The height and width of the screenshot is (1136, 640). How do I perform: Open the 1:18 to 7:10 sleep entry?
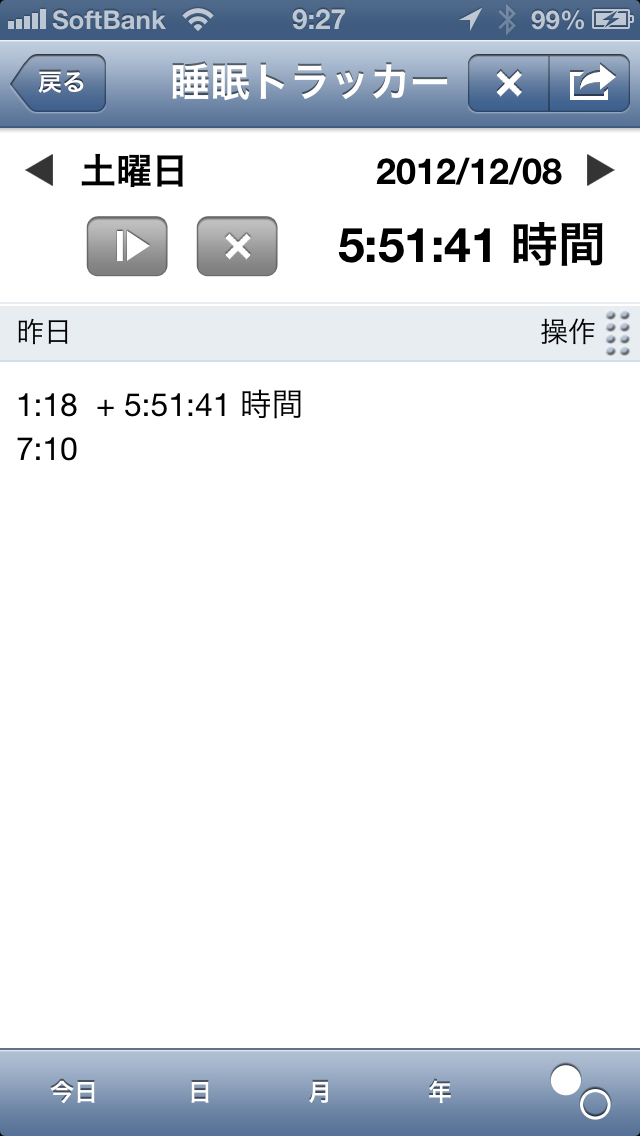tap(160, 427)
